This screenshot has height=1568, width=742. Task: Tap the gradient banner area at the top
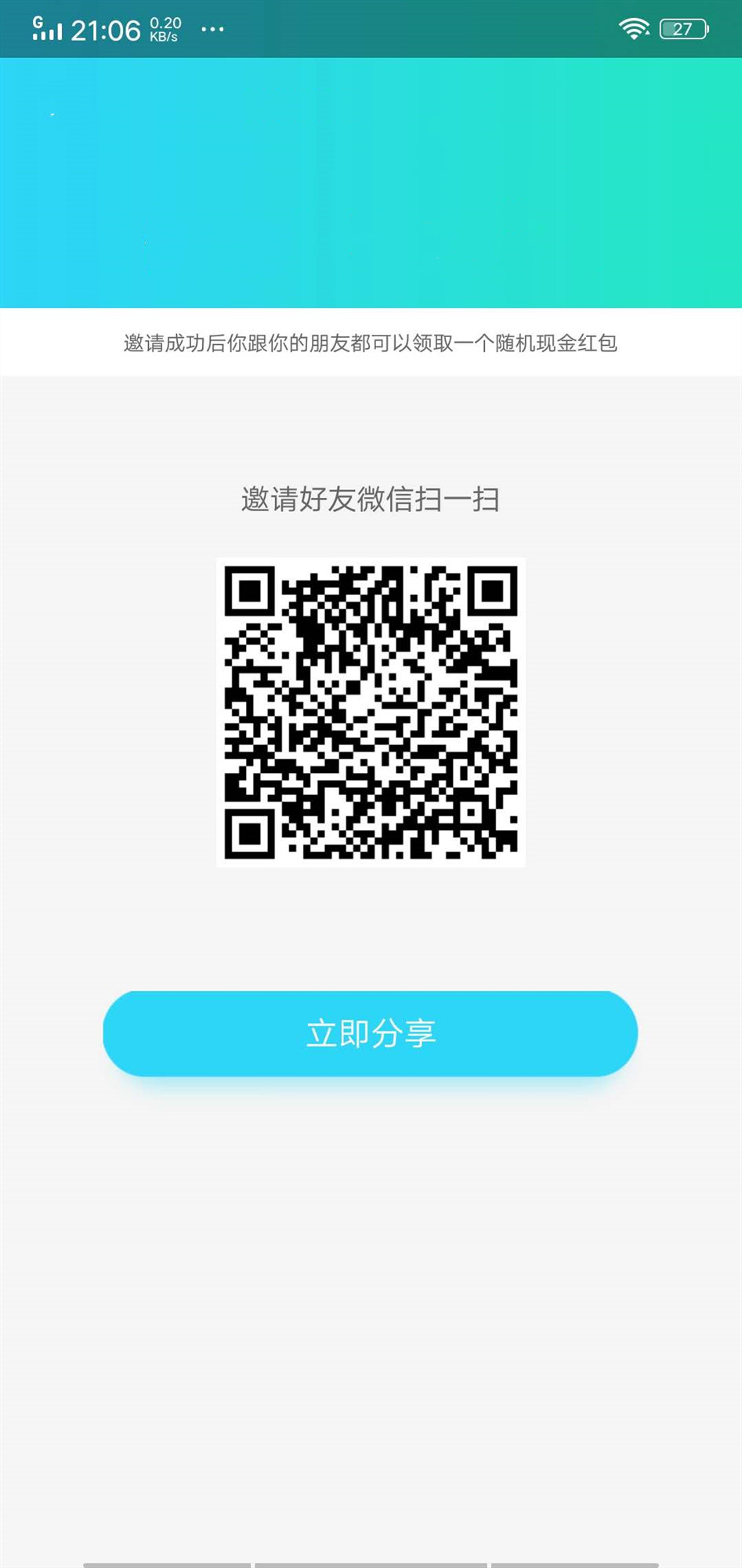coord(370,180)
